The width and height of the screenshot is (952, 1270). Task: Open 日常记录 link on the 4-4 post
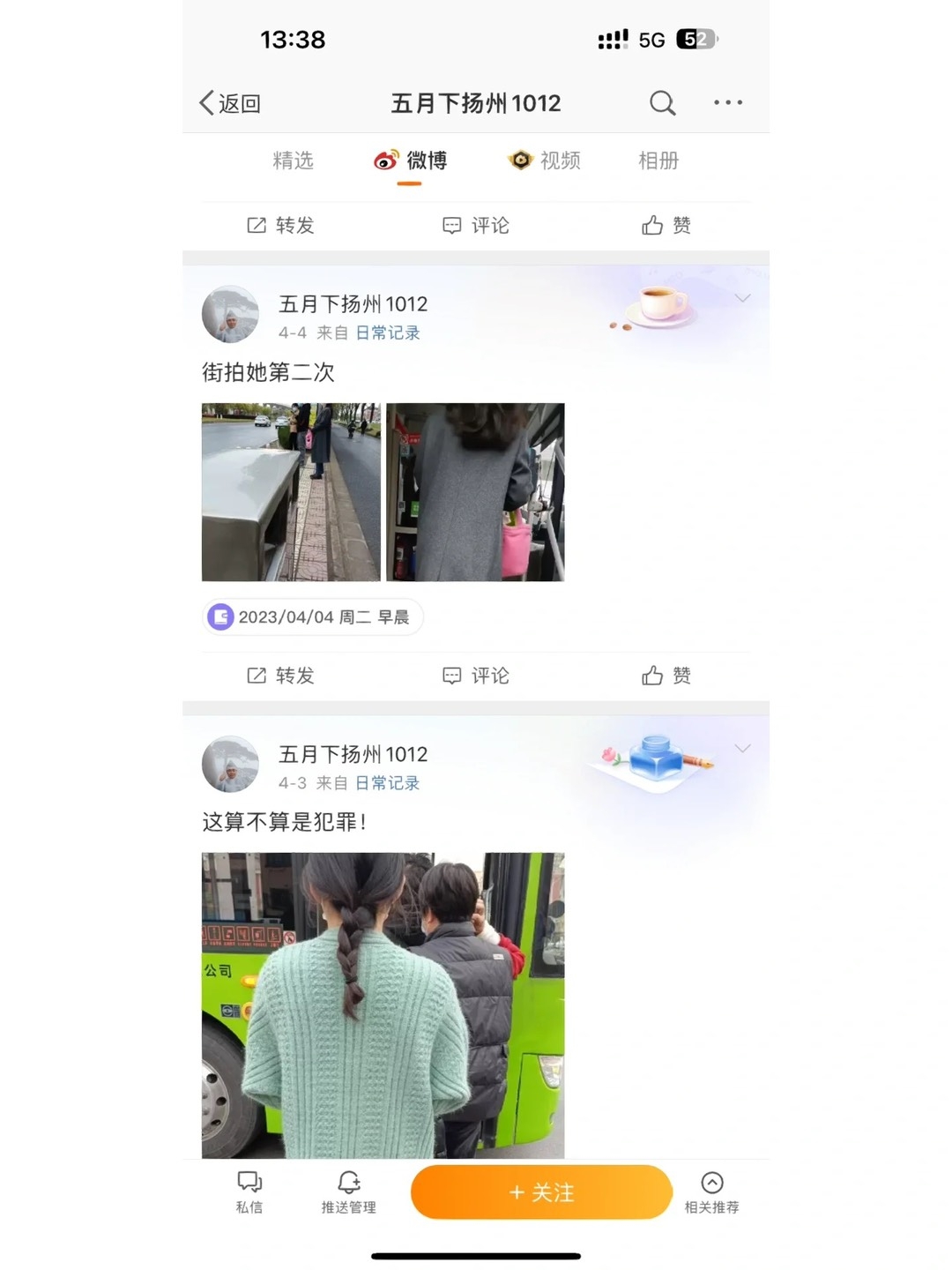(x=388, y=332)
